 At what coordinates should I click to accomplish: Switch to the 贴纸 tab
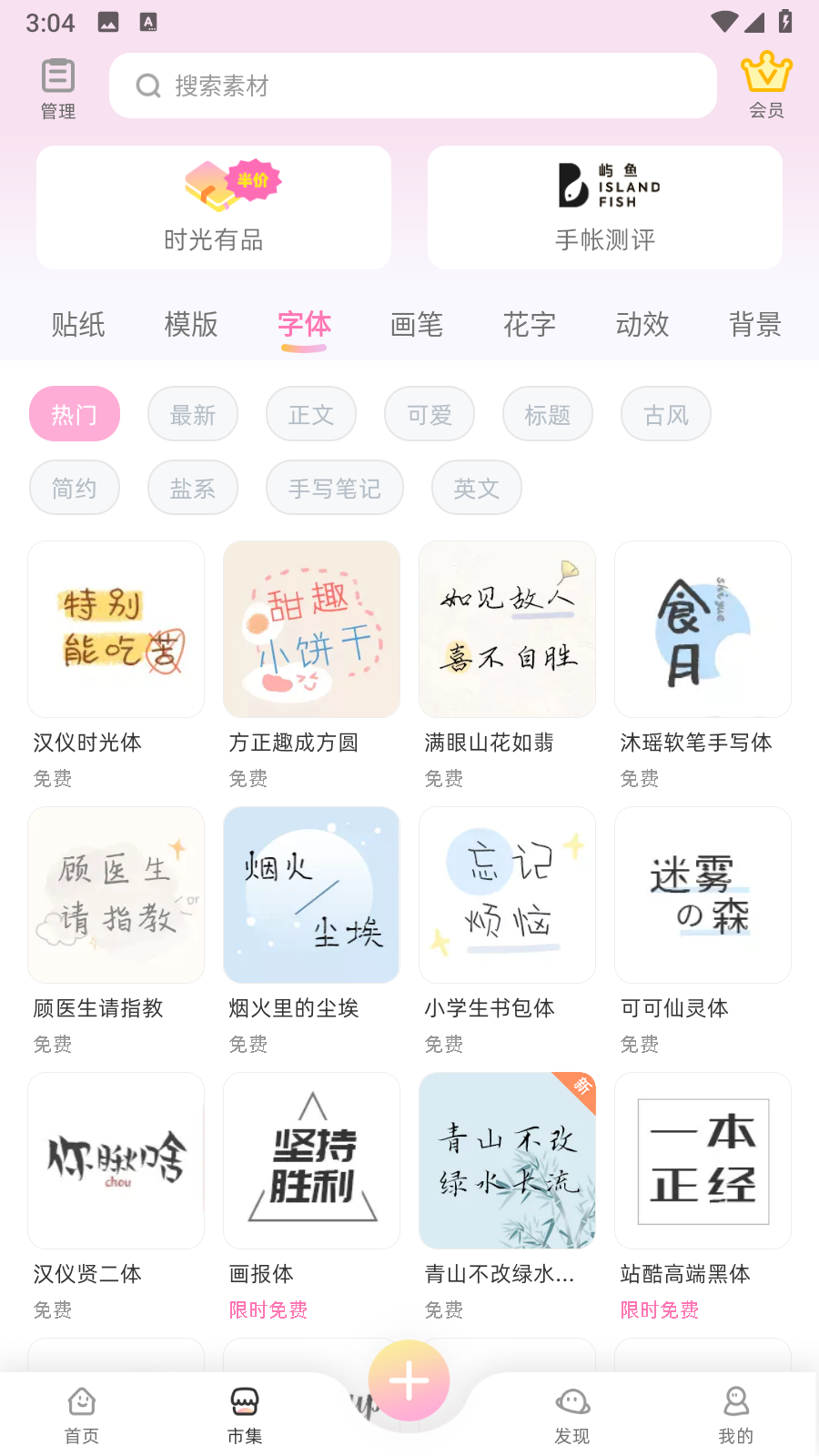78,325
